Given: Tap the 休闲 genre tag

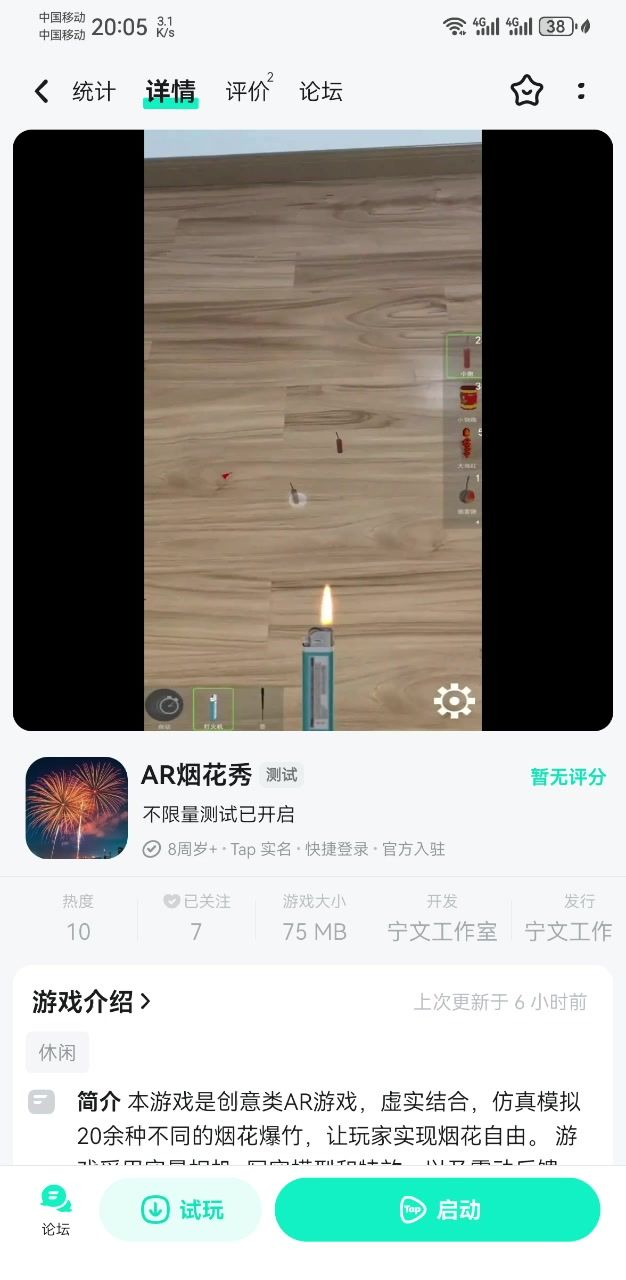Looking at the screenshot, I should tap(57, 1053).
